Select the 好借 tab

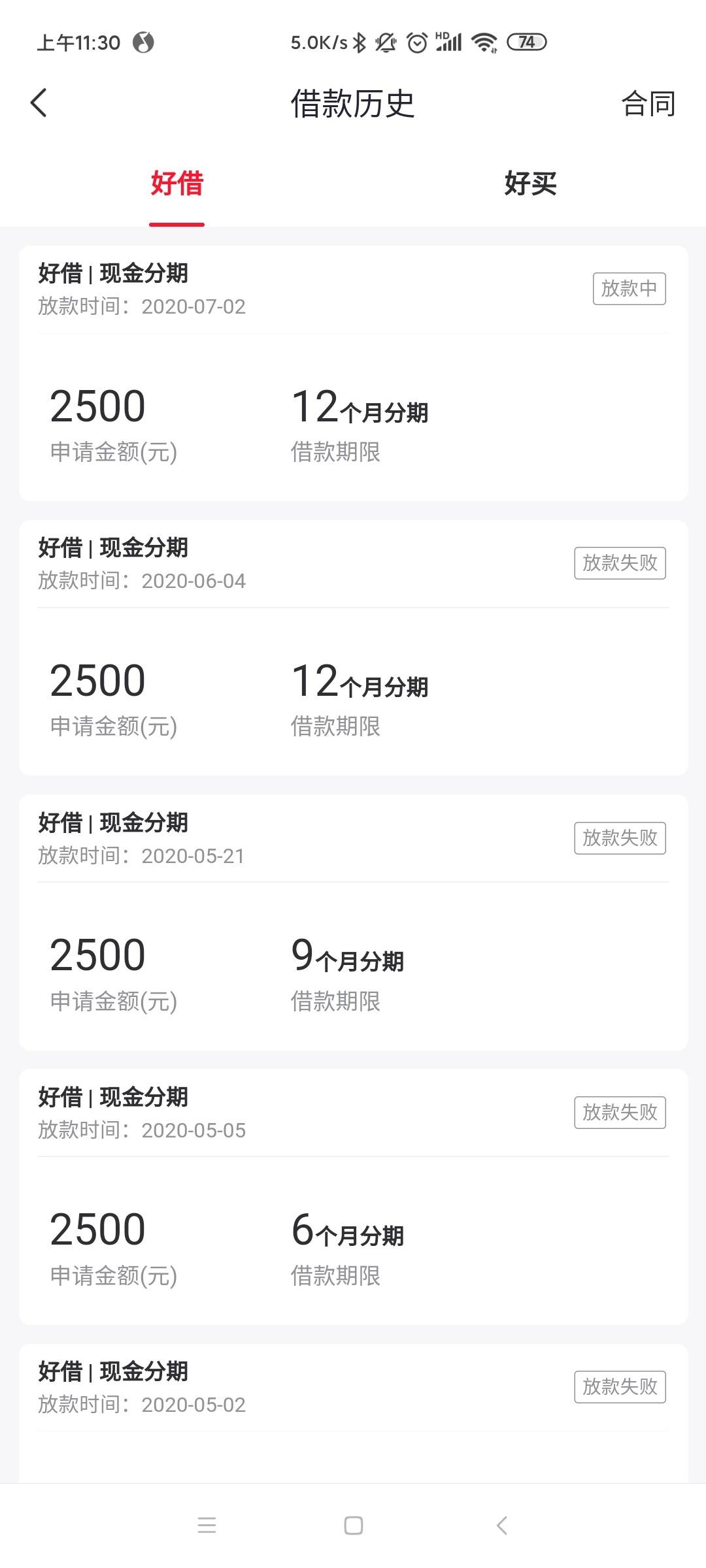pos(176,184)
